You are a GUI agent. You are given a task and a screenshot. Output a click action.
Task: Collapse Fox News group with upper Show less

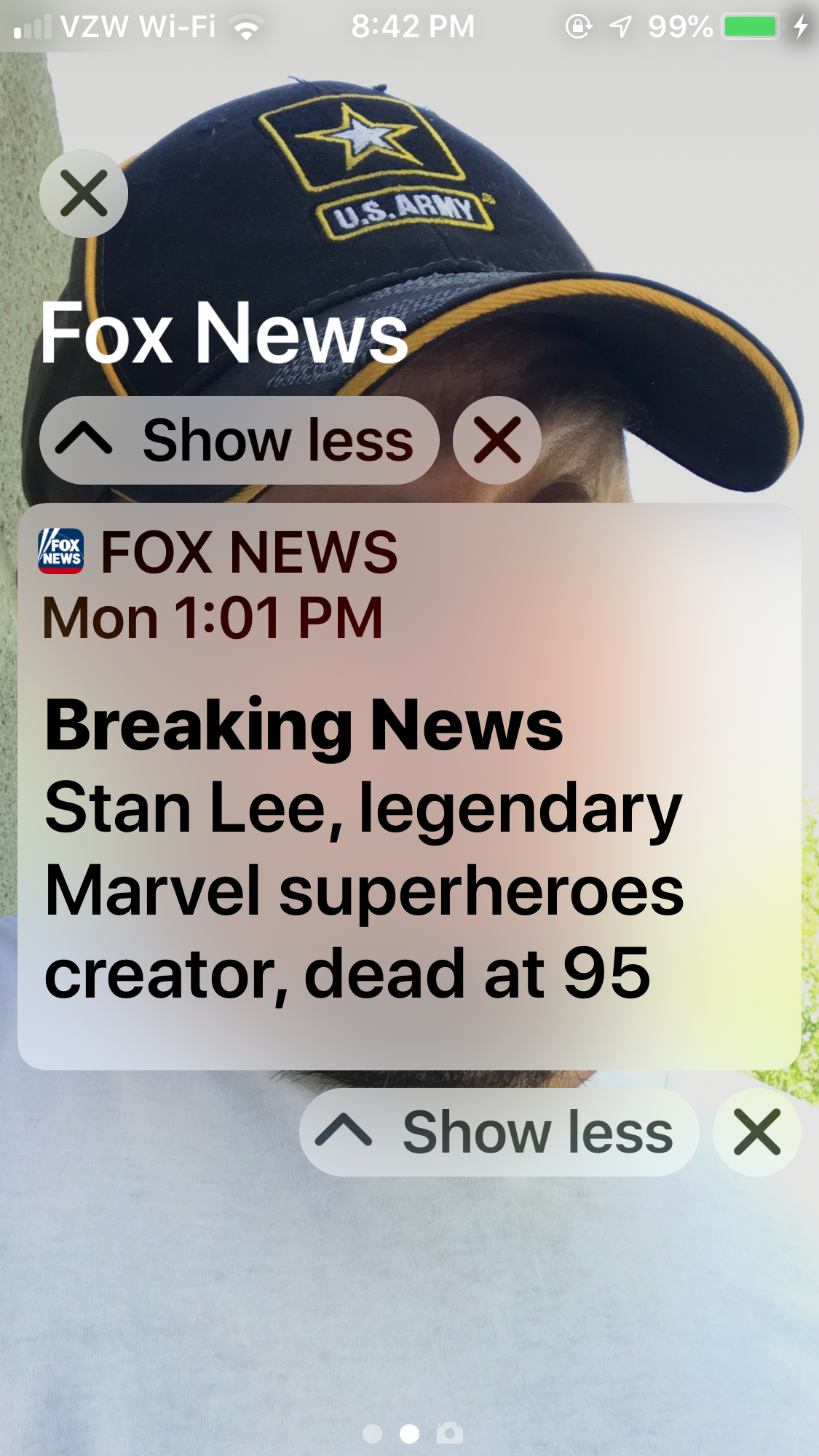click(x=239, y=440)
